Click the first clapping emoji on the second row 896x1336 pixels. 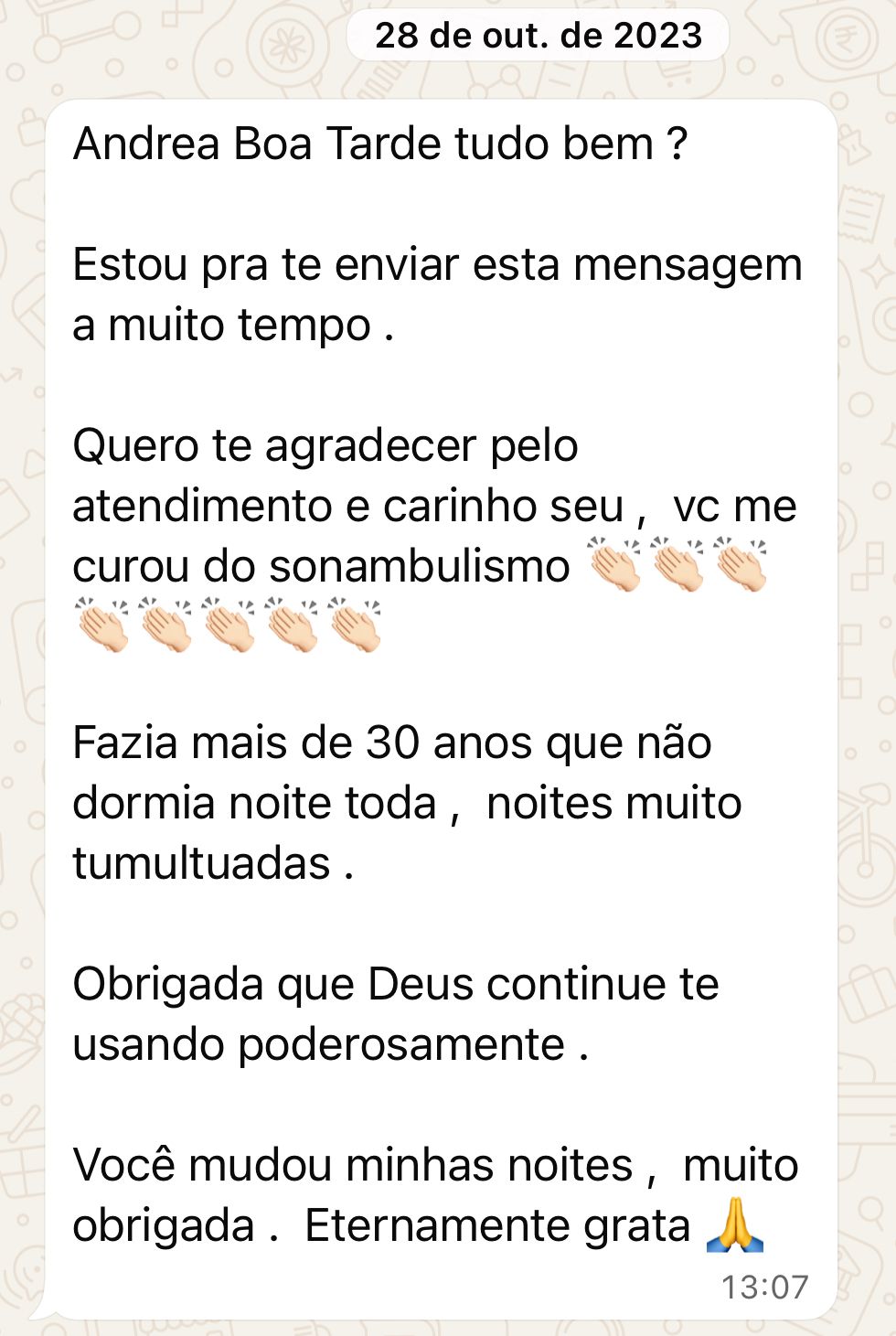coord(103,629)
